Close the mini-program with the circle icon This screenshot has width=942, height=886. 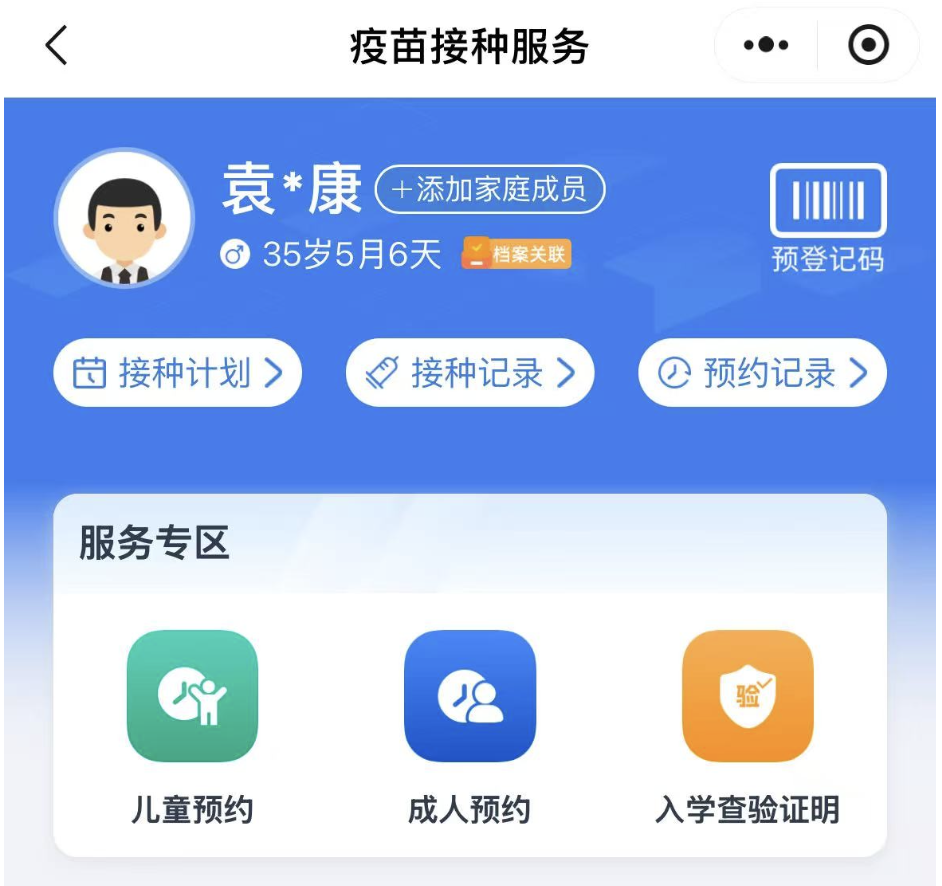coord(867,46)
